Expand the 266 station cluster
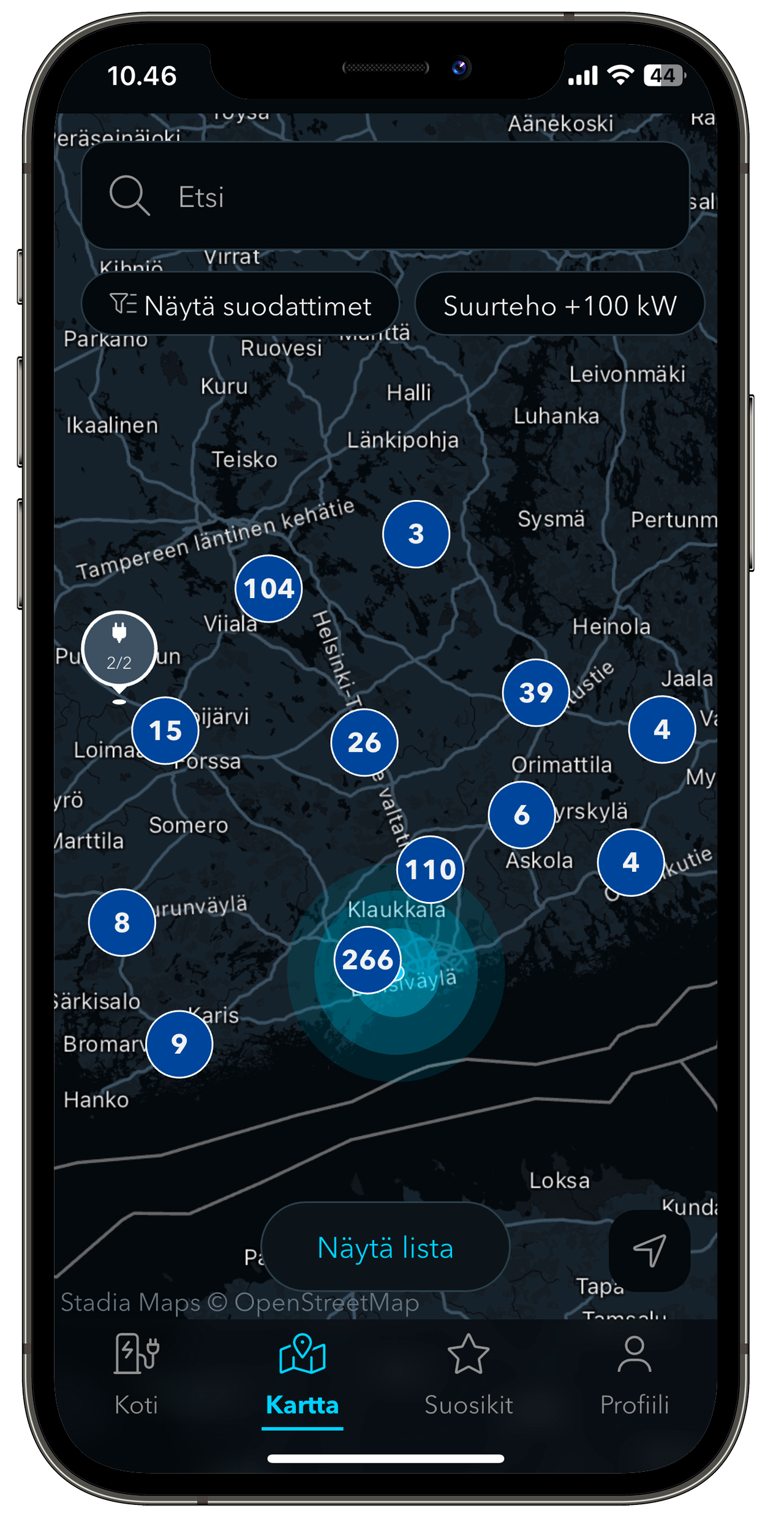Image resolution: width=784 pixels, height=1530 pixels. pyautogui.click(x=367, y=960)
